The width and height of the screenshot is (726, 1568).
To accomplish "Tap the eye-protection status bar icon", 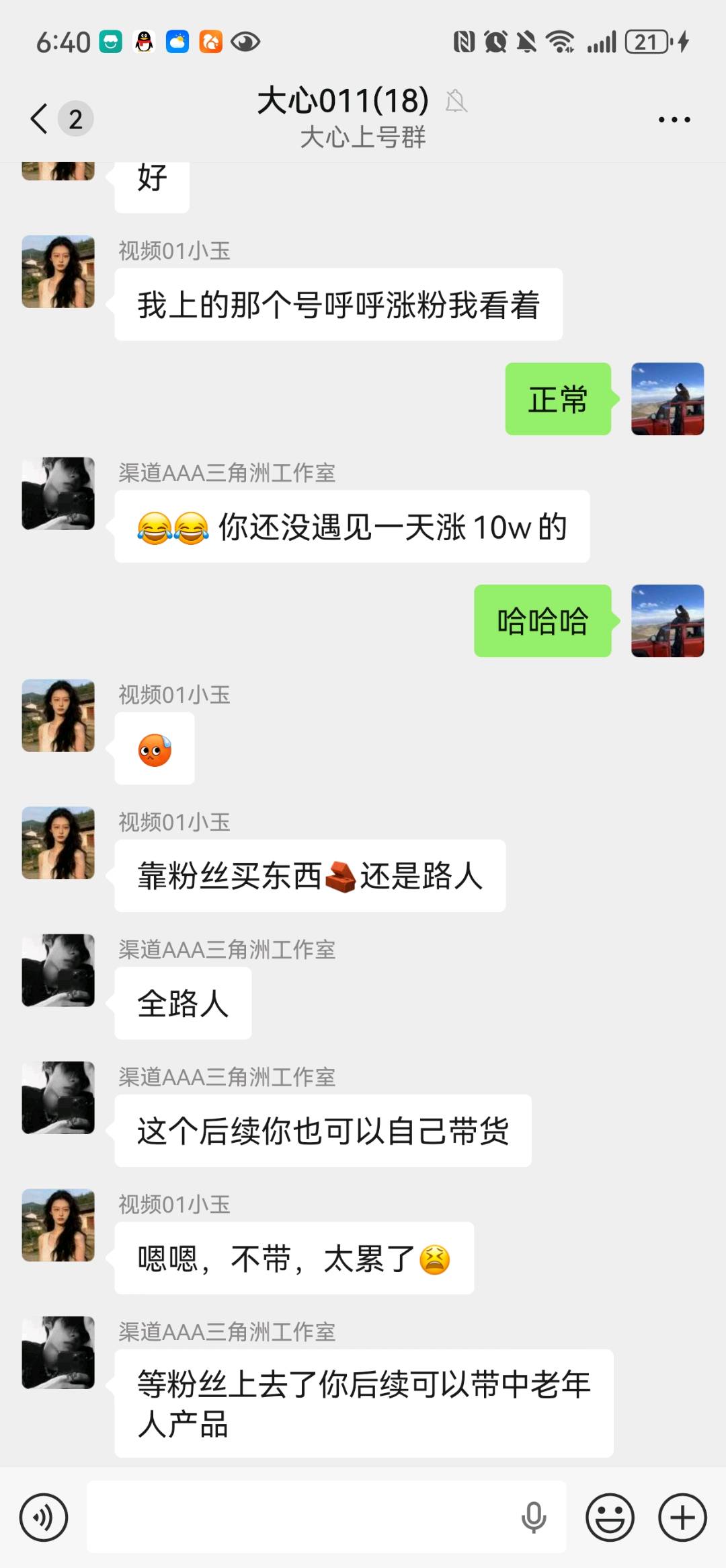I will (x=246, y=42).
